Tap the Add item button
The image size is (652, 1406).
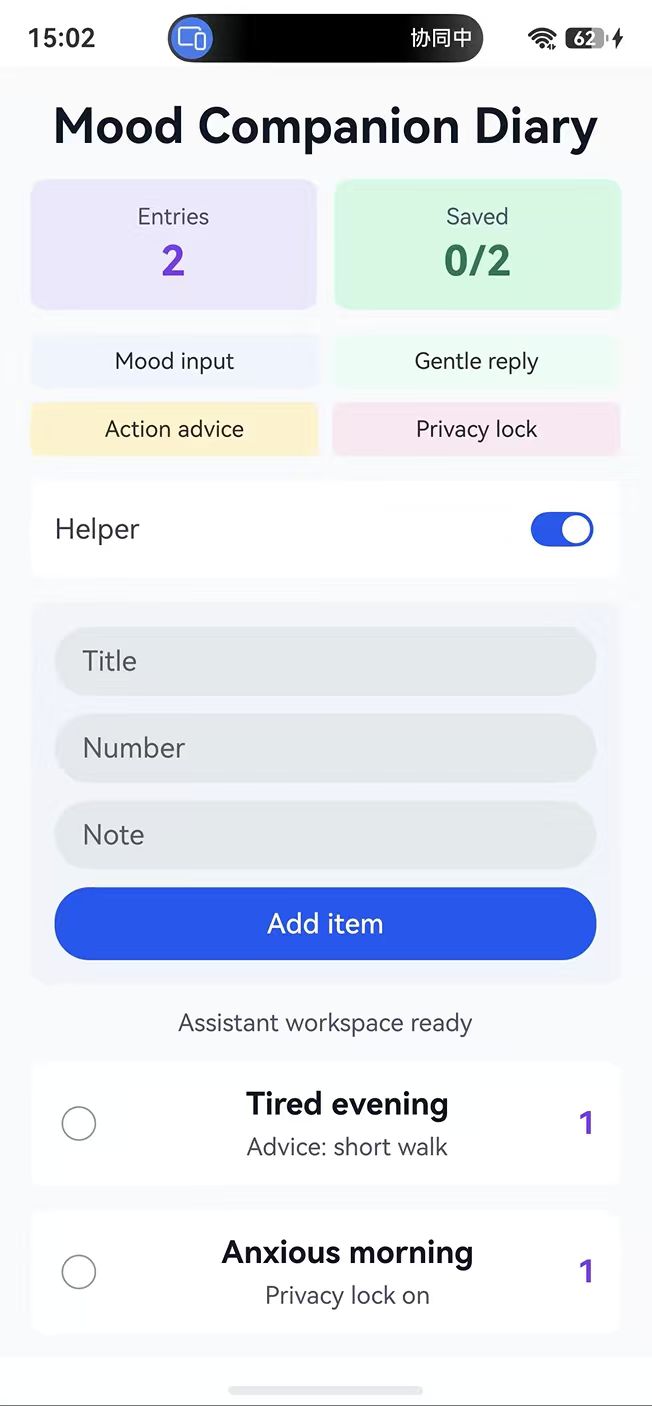coord(325,923)
